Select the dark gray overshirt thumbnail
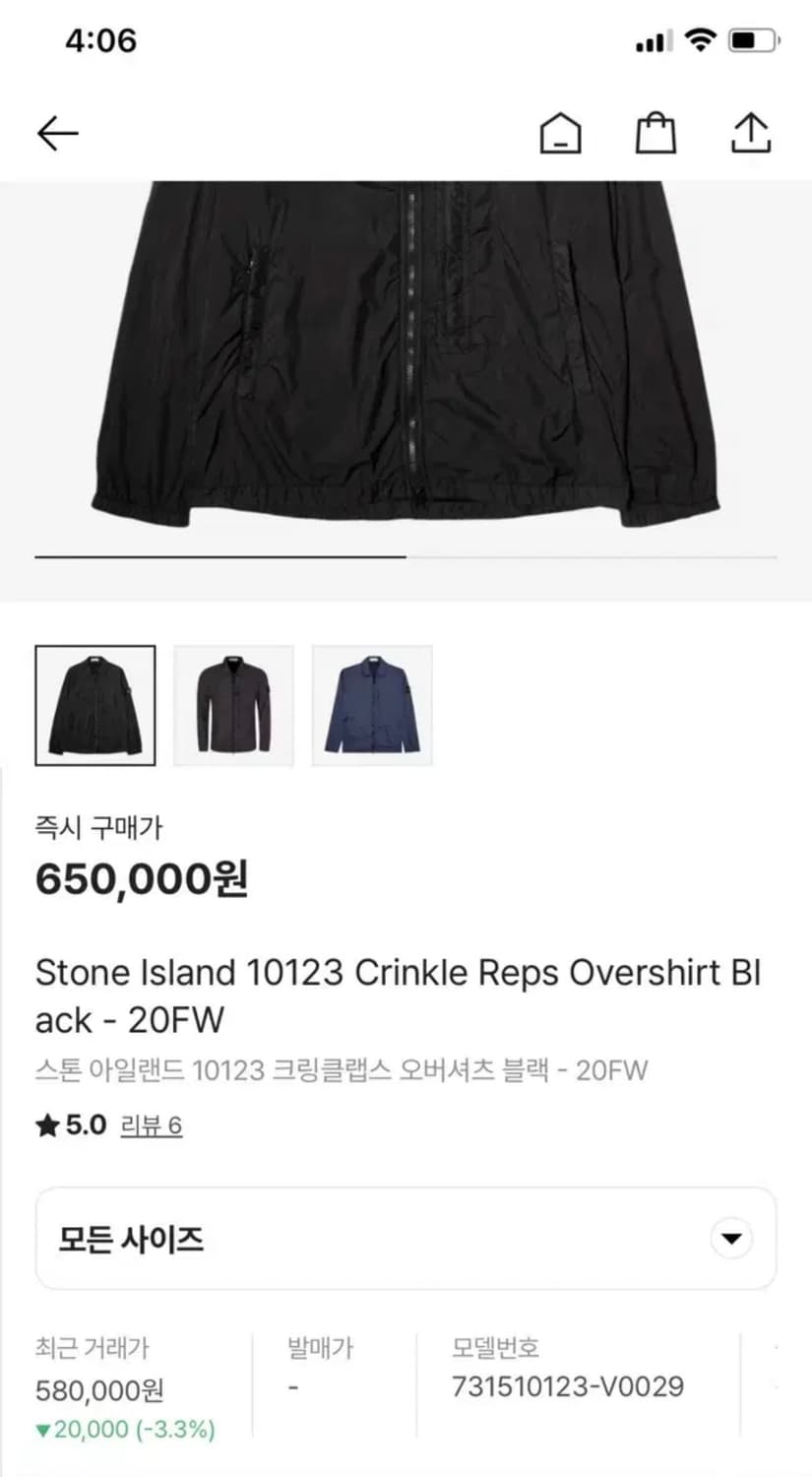812x1477 pixels. coord(234,706)
